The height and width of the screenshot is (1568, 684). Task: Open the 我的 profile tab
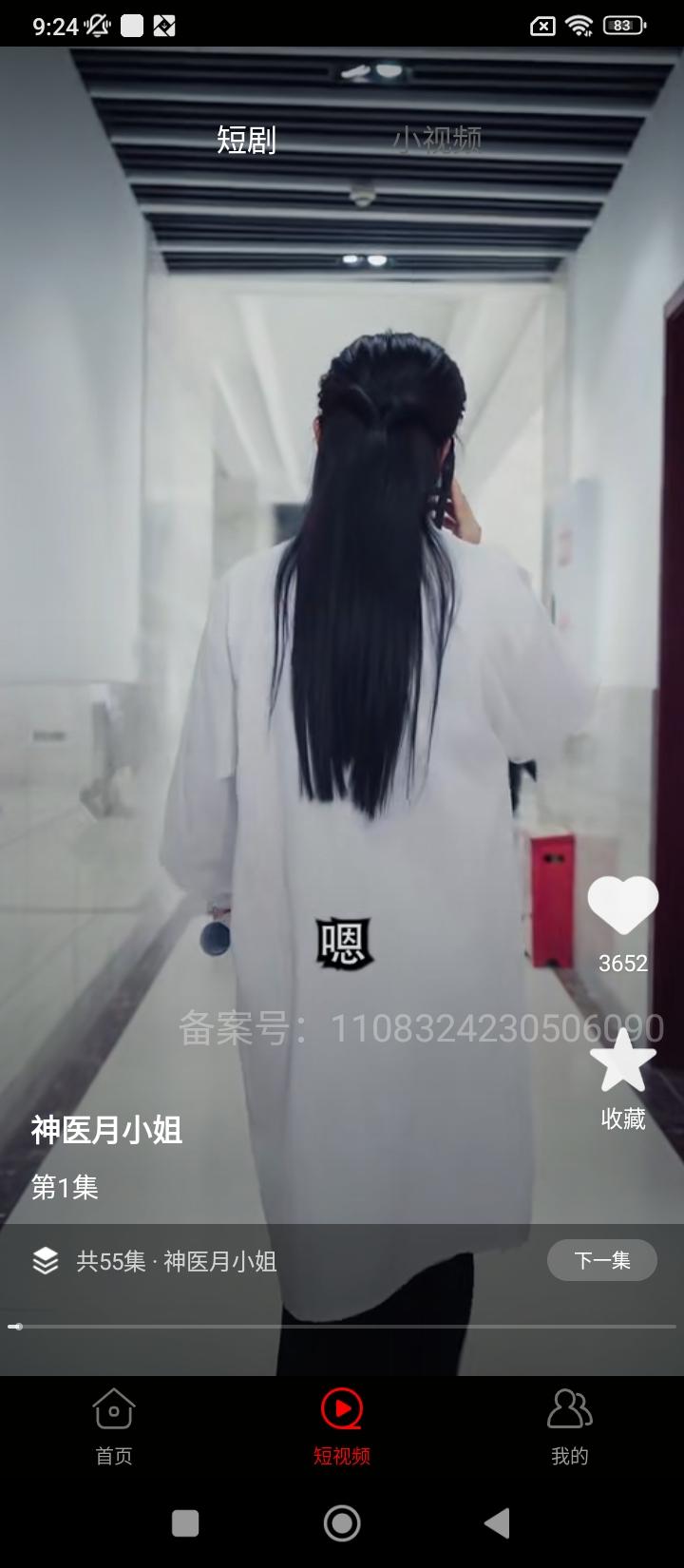[x=569, y=1425]
